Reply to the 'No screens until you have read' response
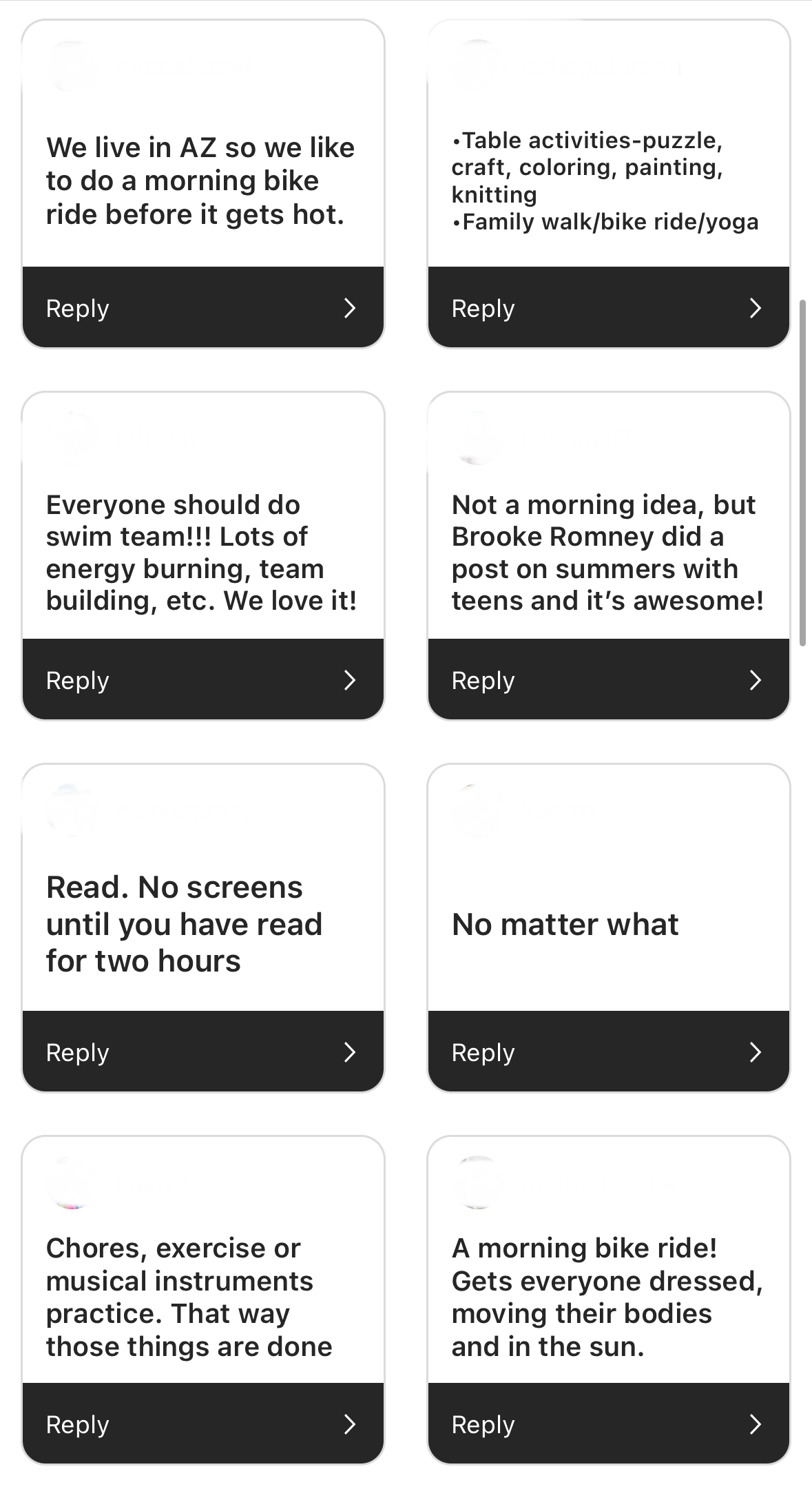812x1489 pixels. (202, 1051)
